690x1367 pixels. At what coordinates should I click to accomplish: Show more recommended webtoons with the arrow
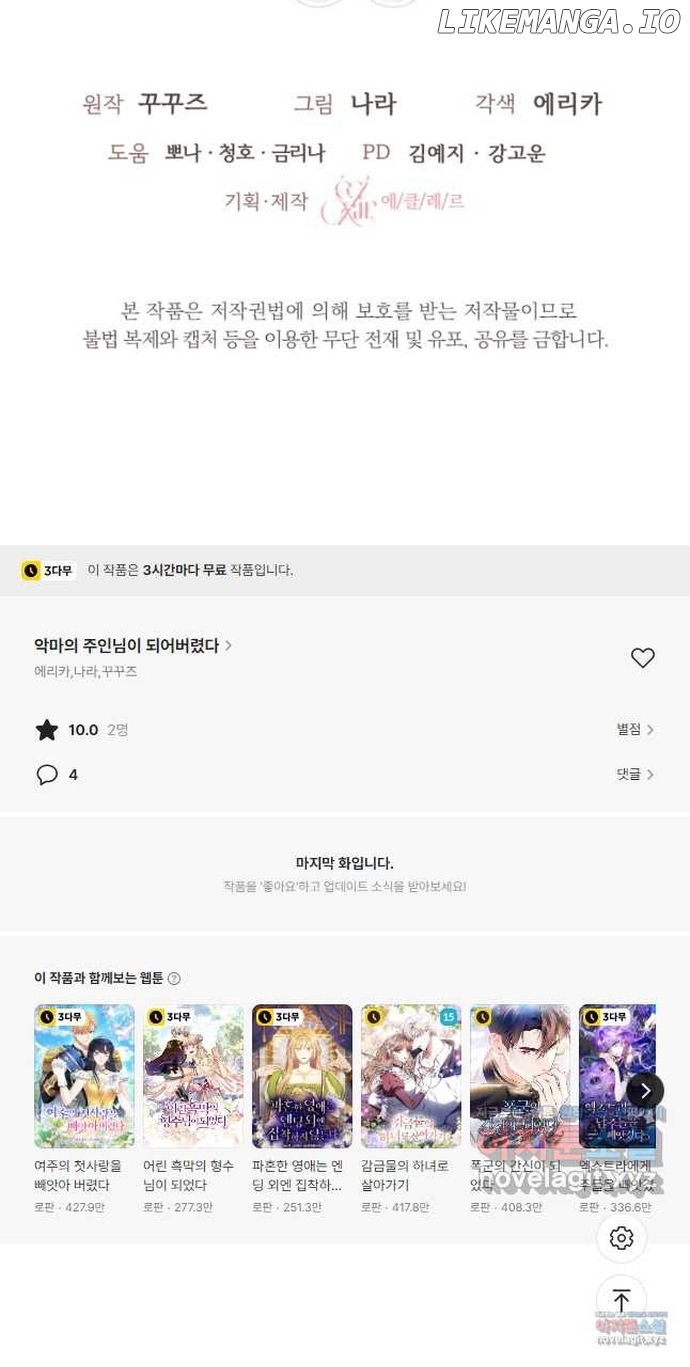click(x=646, y=1090)
